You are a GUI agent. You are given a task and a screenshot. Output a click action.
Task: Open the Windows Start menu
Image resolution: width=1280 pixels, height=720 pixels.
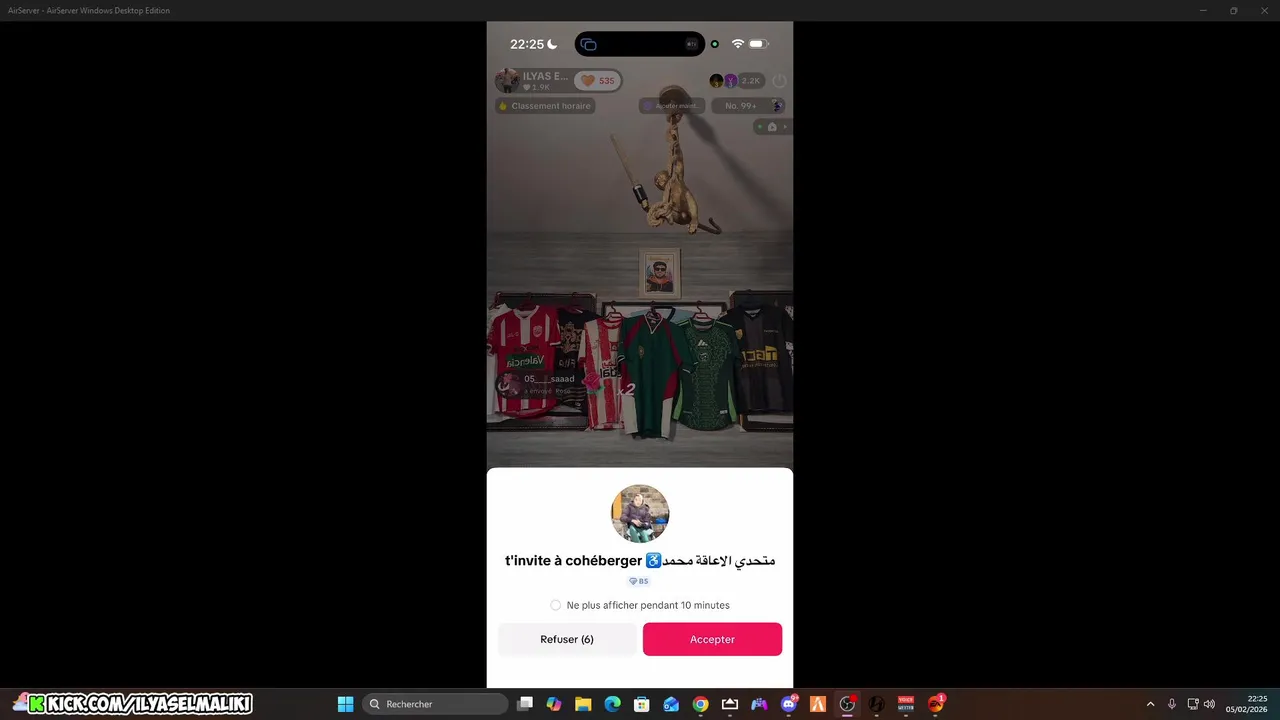(345, 704)
